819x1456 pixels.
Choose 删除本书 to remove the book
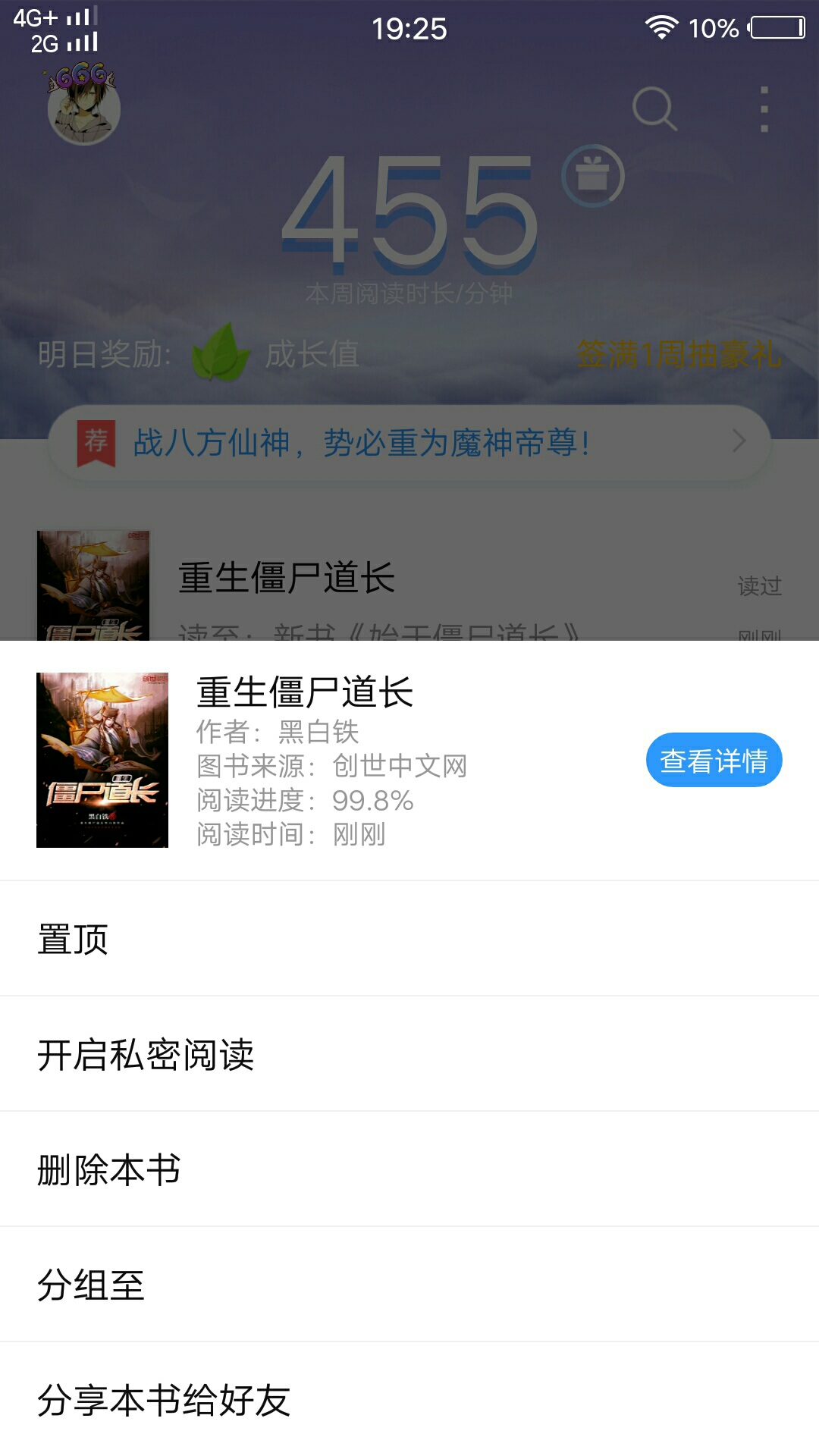(x=409, y=1169)
